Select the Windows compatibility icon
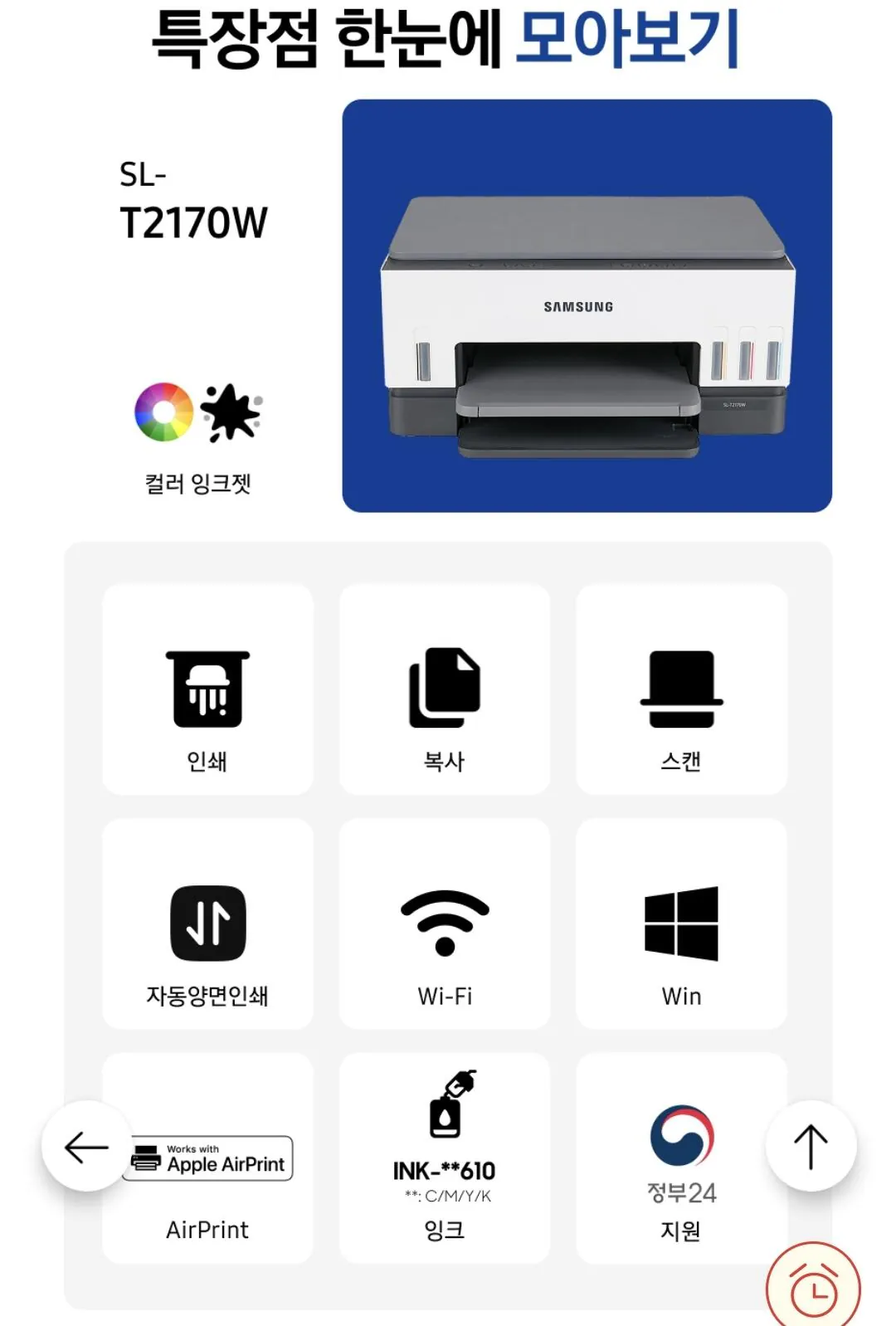The height and width of the screenshot is (1326, 896). point(680,921)
